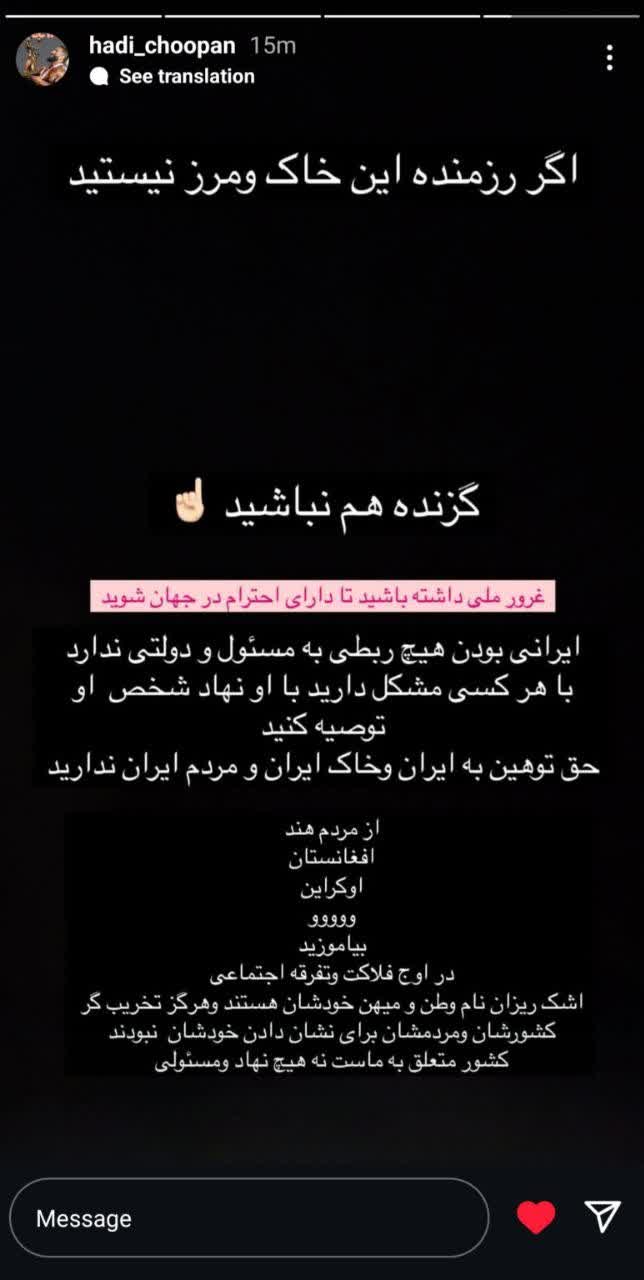Image resolution: width=644 pixels, height=1280 pixels.
Task: Like the story with the heart icon
Action: pos(536,1217)
